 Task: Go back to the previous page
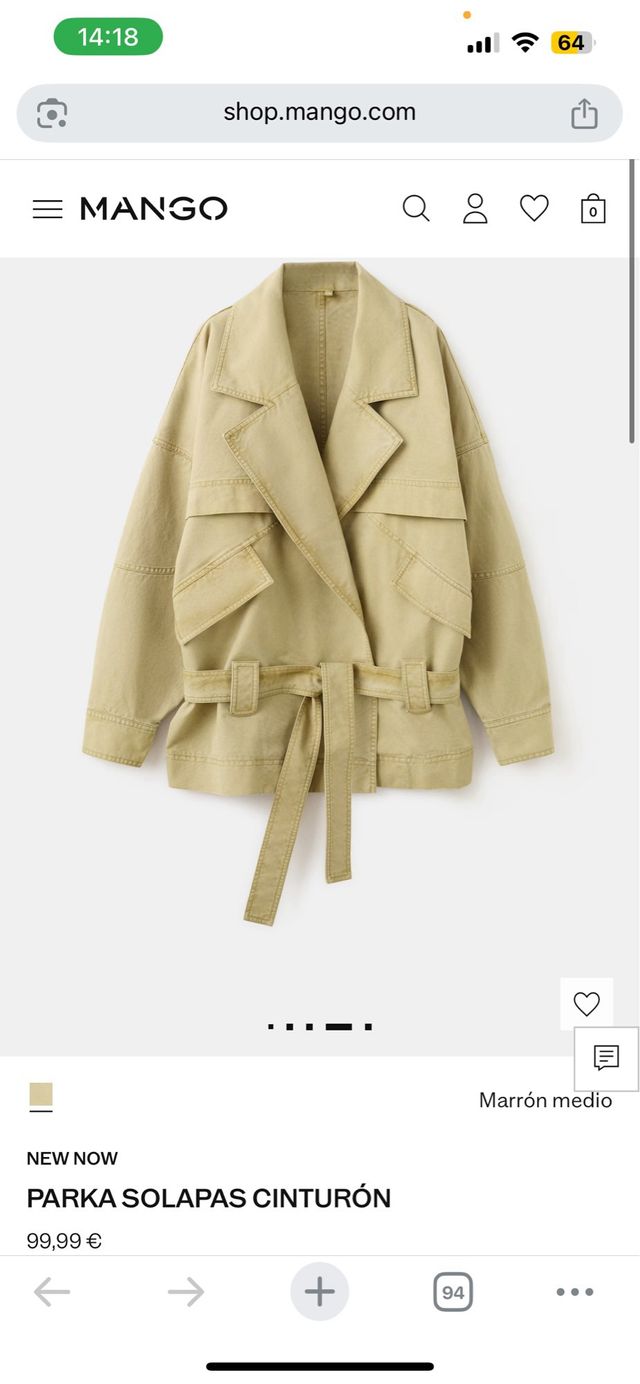pyautogui.click(x=52, y=1292)
